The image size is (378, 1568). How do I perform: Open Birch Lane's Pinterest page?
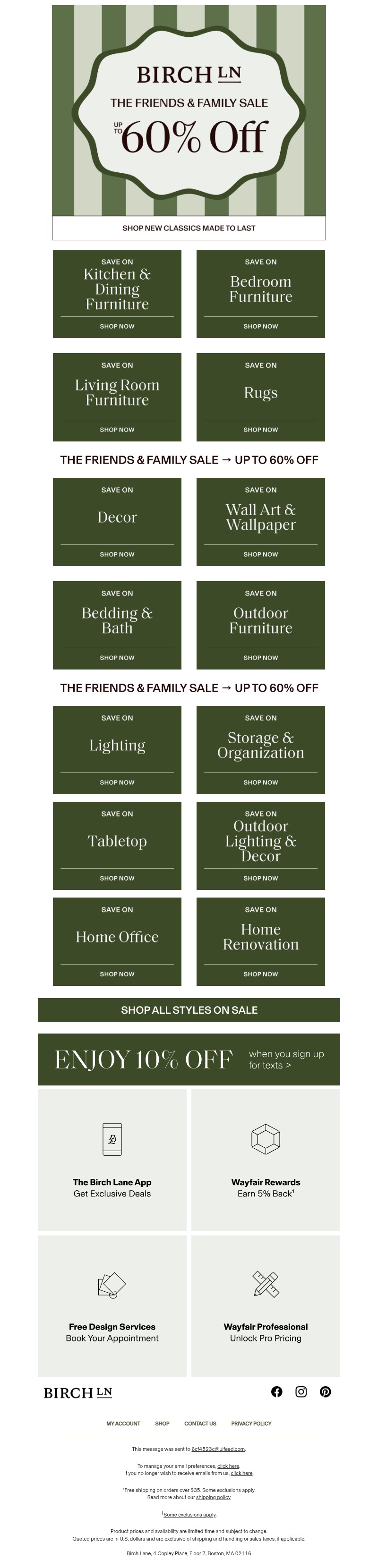click(x=325, y=1391)
